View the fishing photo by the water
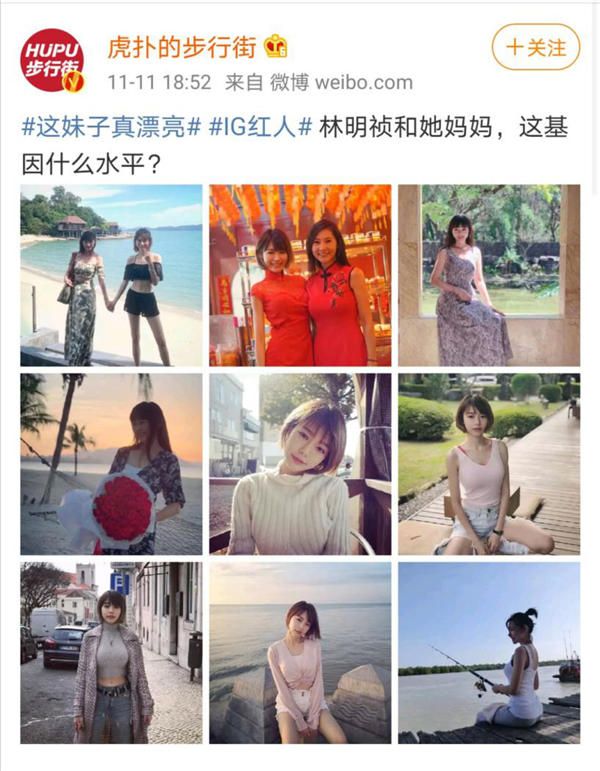Viewport: 600px width, 771px height. pos(488,652)
